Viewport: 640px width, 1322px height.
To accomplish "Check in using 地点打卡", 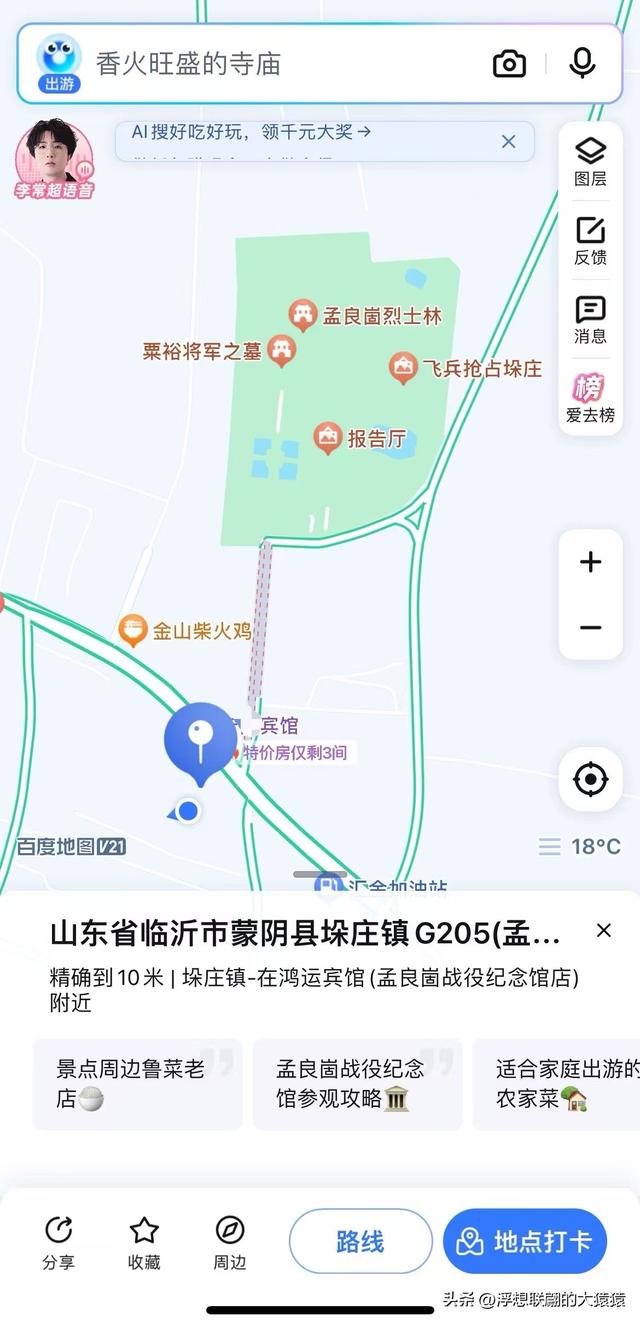I will tap(524, 1242).
